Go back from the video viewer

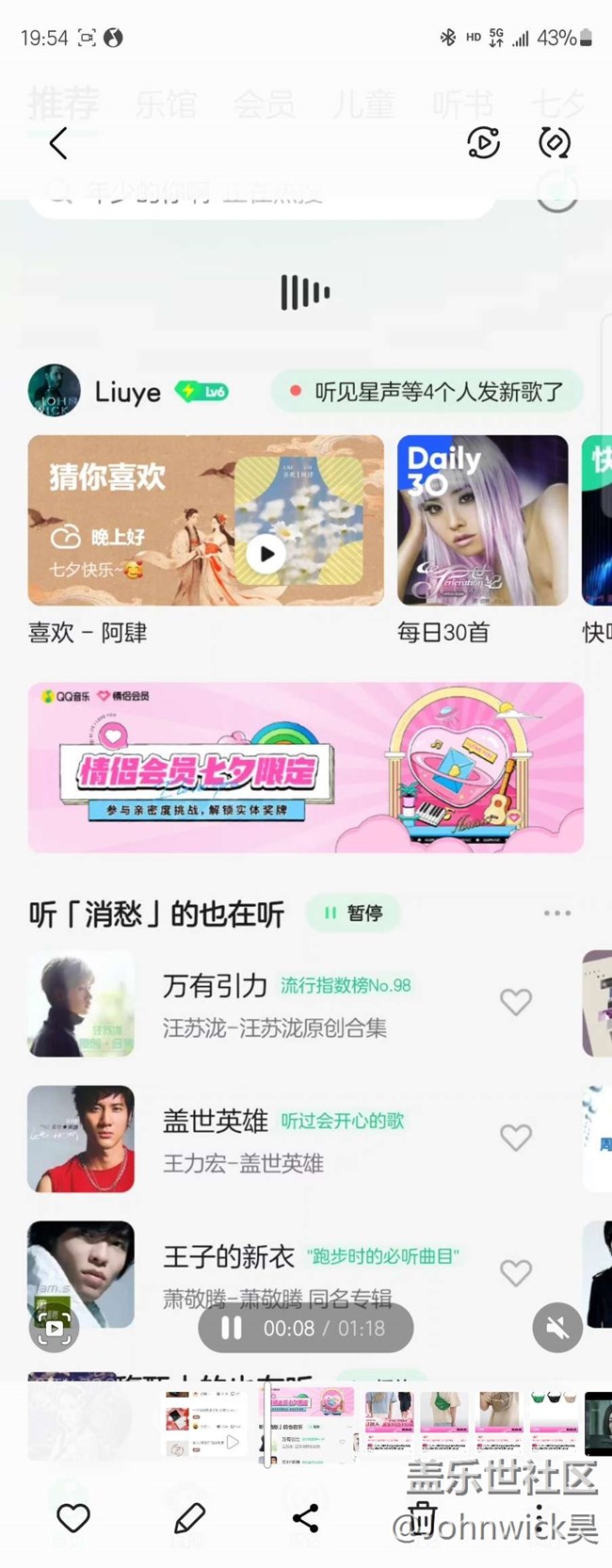[58, 144]
